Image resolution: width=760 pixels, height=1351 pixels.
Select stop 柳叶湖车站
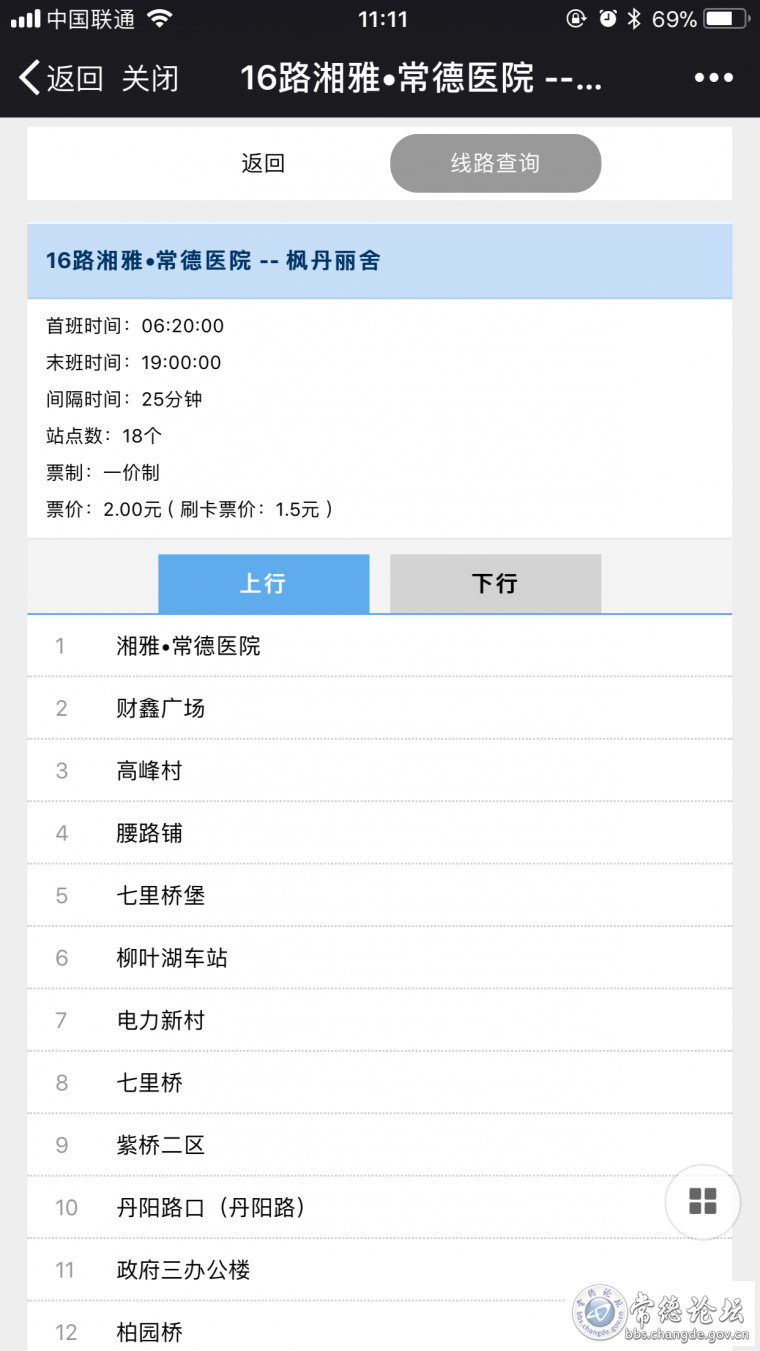coord(380,958)
